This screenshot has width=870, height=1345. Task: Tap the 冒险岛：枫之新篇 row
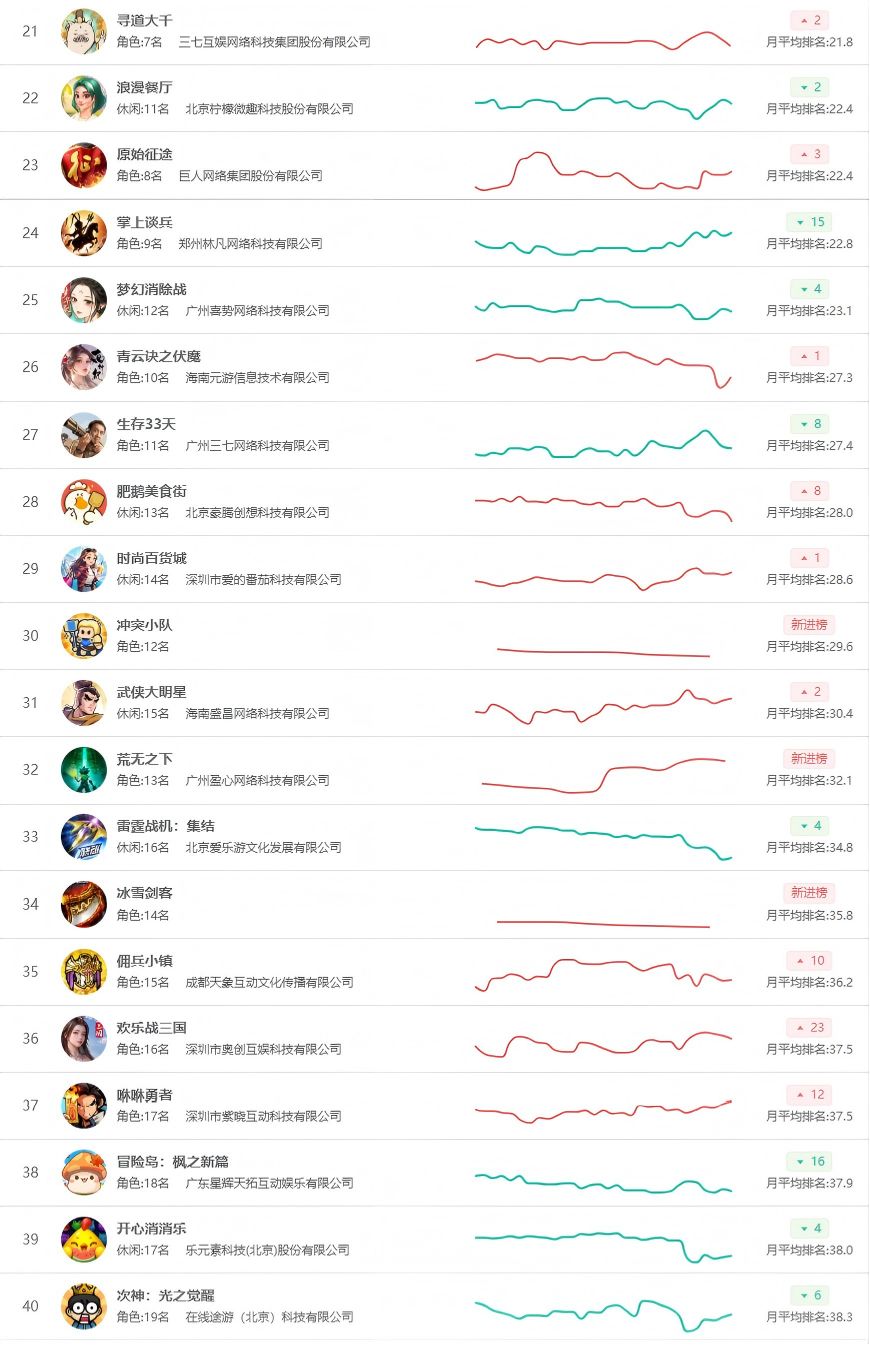(x=434, y=1173)
